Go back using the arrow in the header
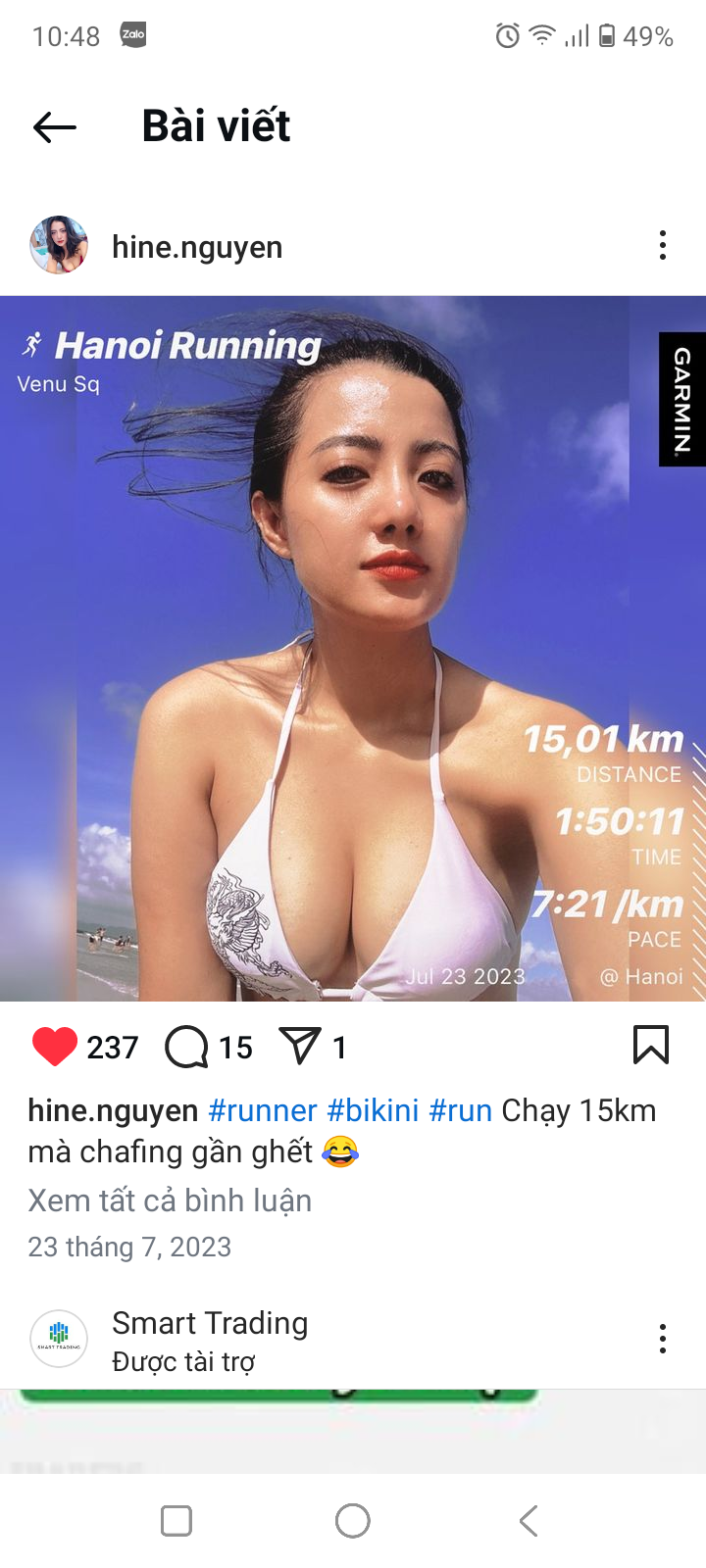Image resolution: width=706 pixels, height=1568 pixels. (x=54, y=125)
